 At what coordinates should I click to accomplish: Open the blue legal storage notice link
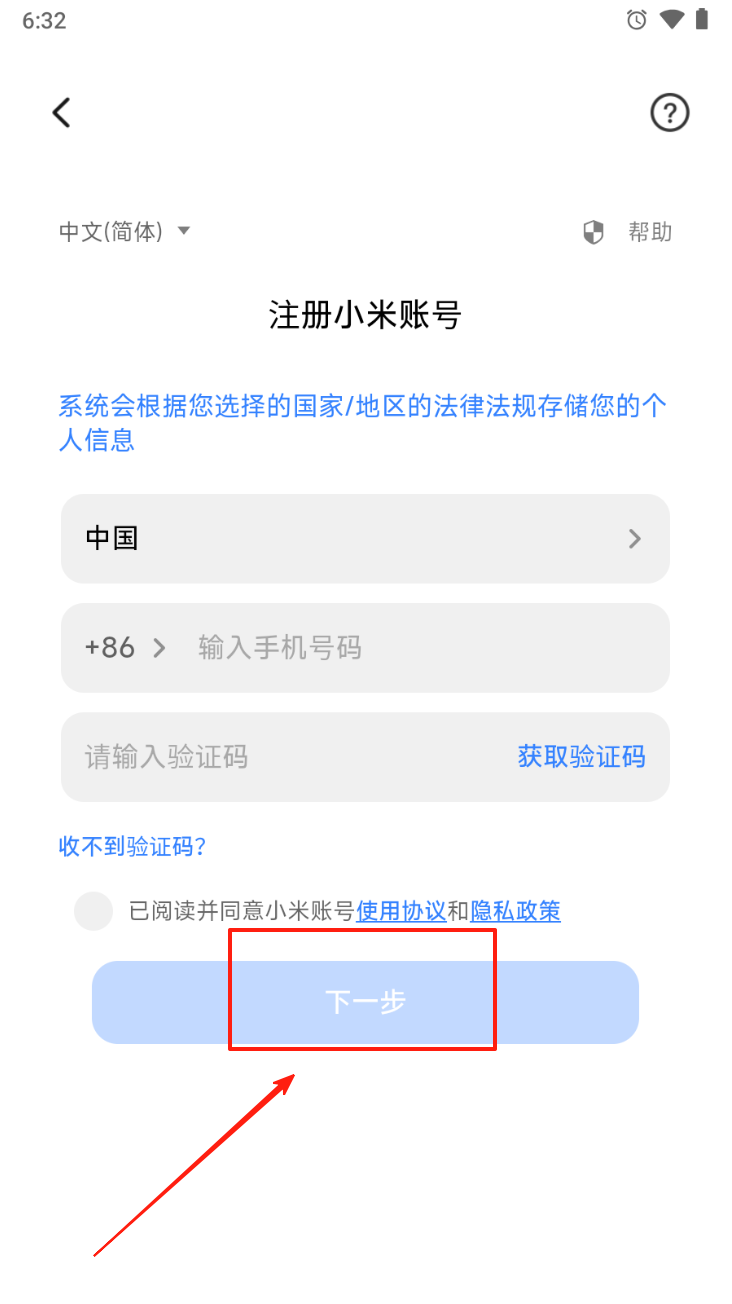tap(363, 422)
